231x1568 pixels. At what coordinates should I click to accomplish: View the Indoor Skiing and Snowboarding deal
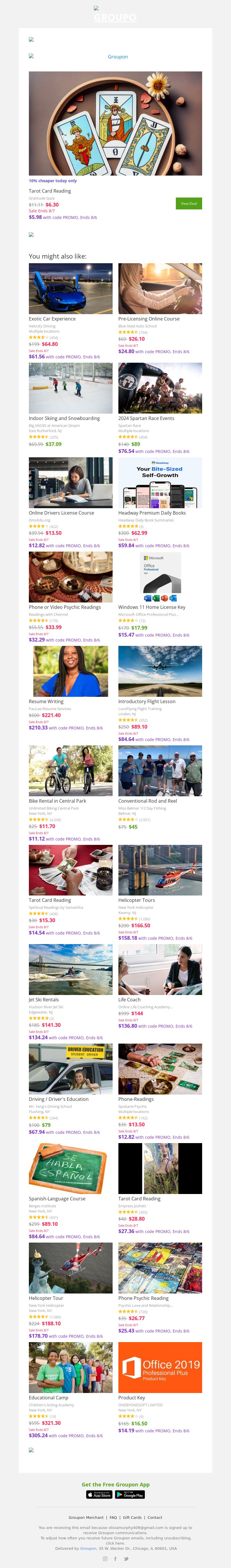coord(70,388)
